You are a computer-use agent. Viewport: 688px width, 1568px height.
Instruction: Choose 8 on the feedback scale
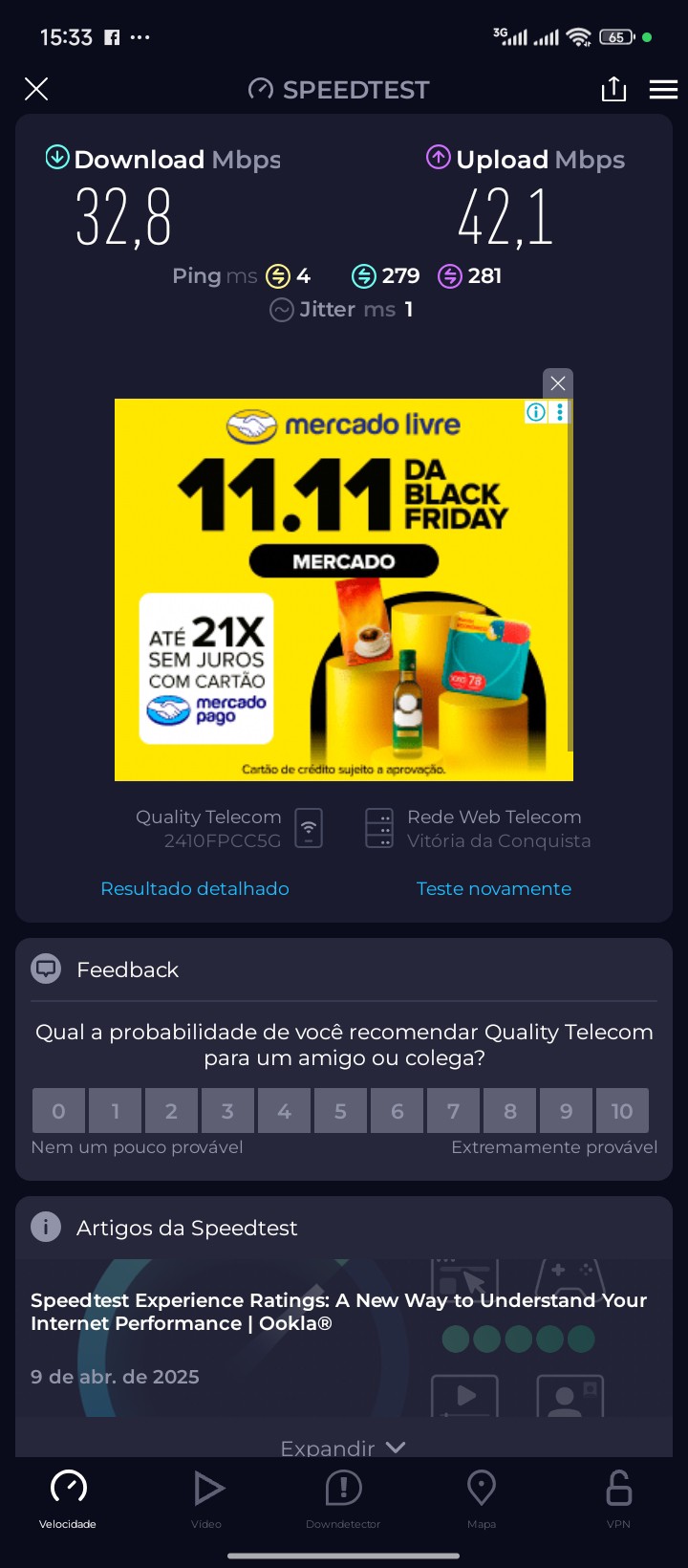[510, 1111]
